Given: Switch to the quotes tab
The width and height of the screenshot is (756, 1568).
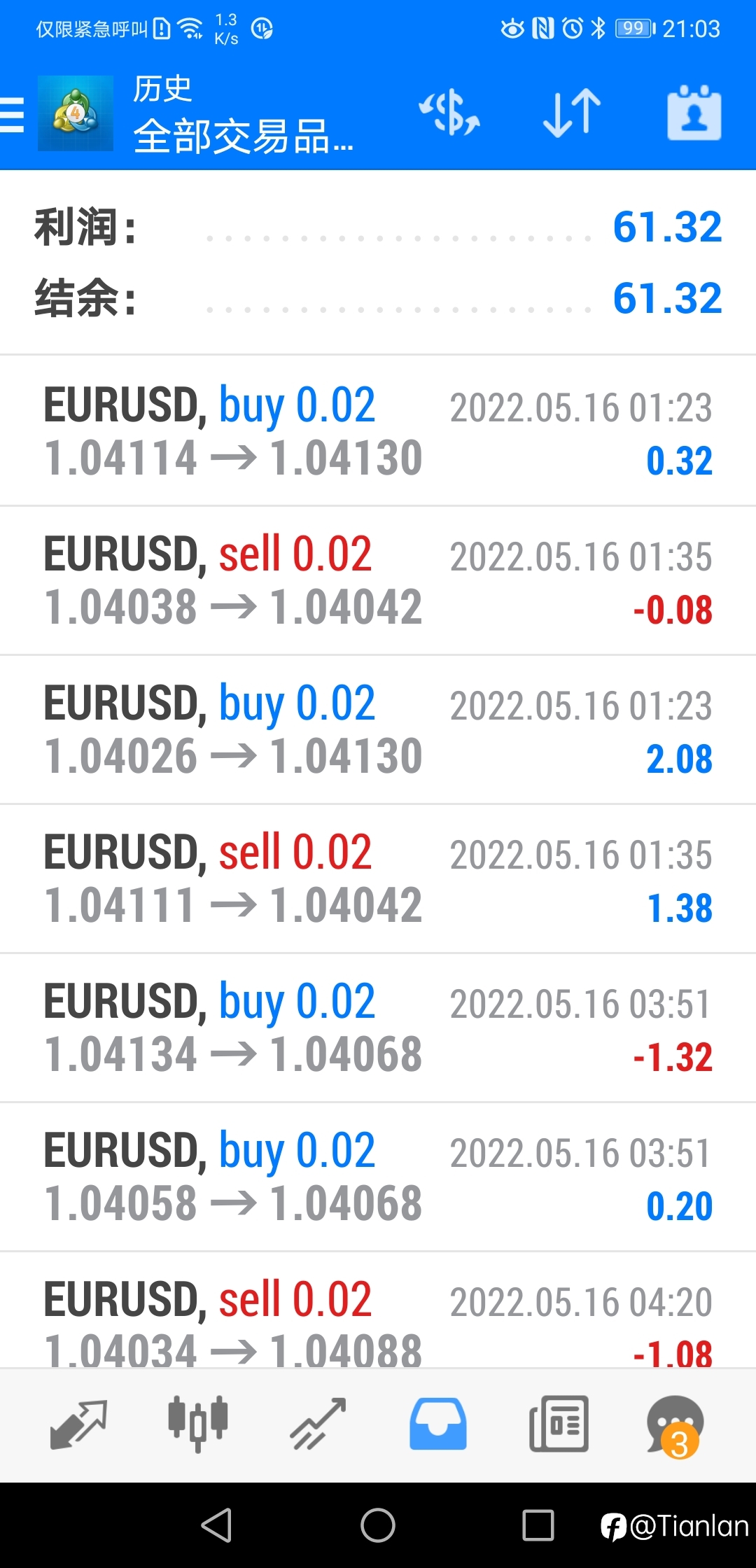Looking at the screenshot, I should coord(78,1424).
